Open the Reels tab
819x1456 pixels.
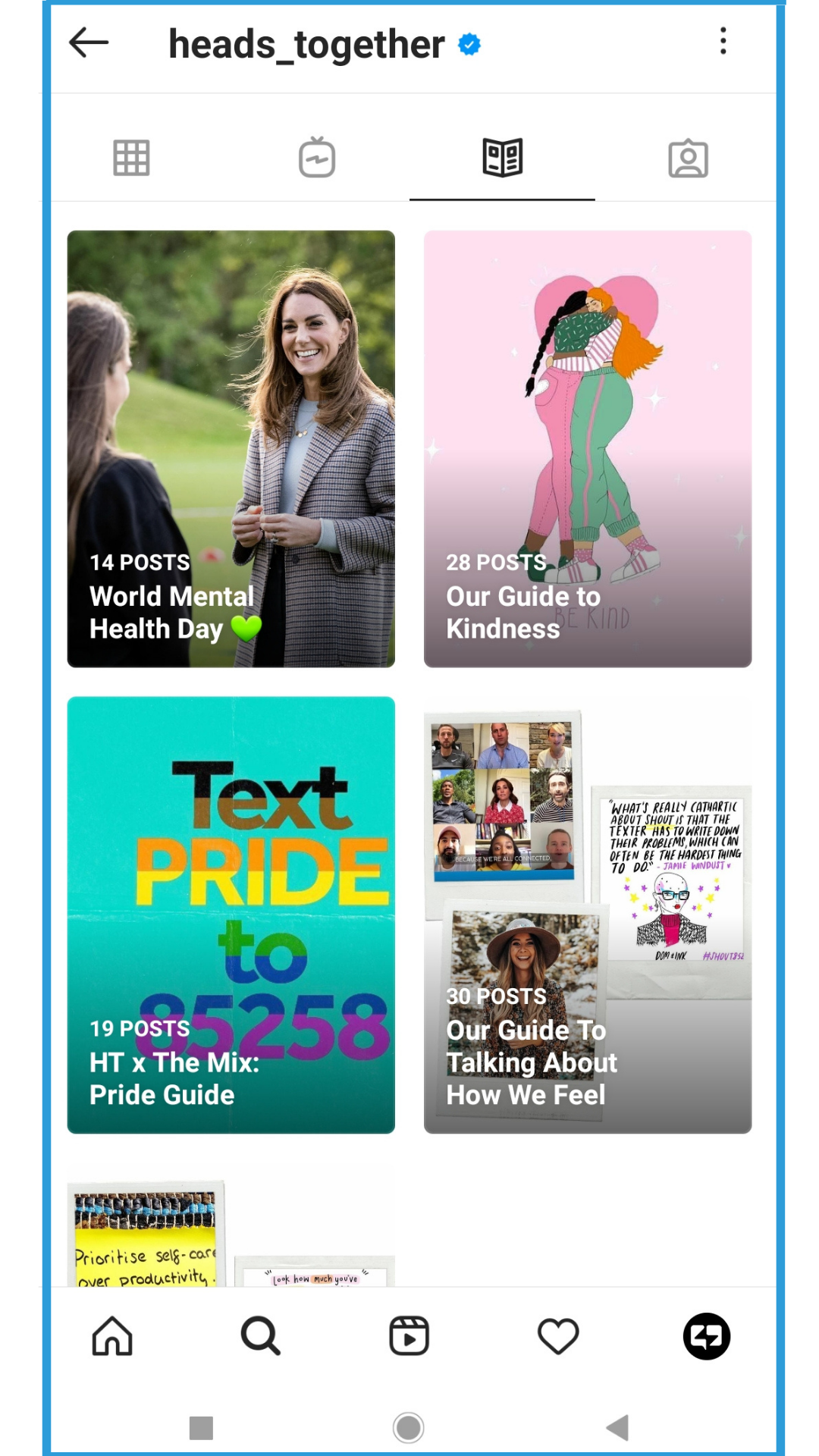409,1336
